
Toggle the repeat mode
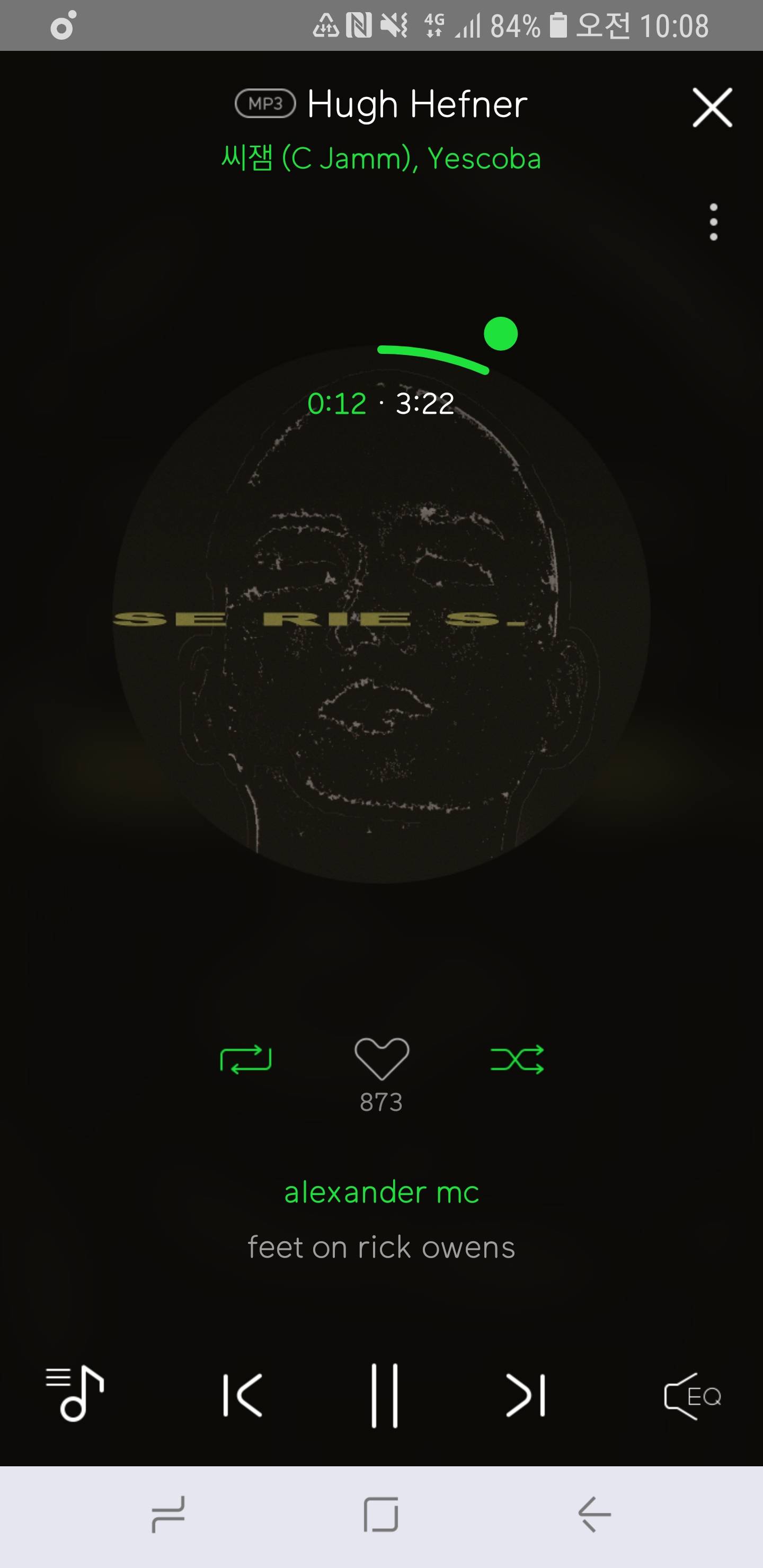[x=245, y=1060]
